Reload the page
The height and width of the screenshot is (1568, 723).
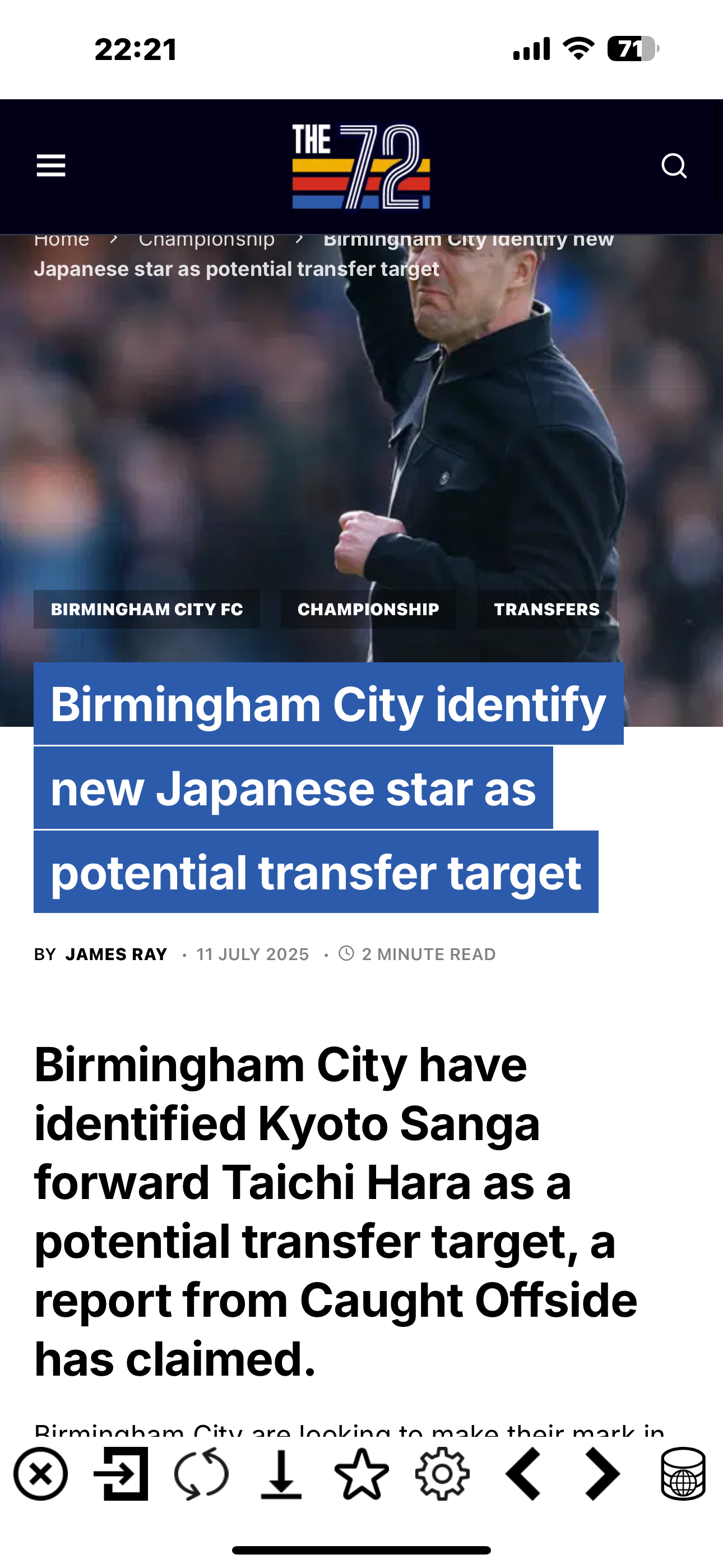[201, 1474]
